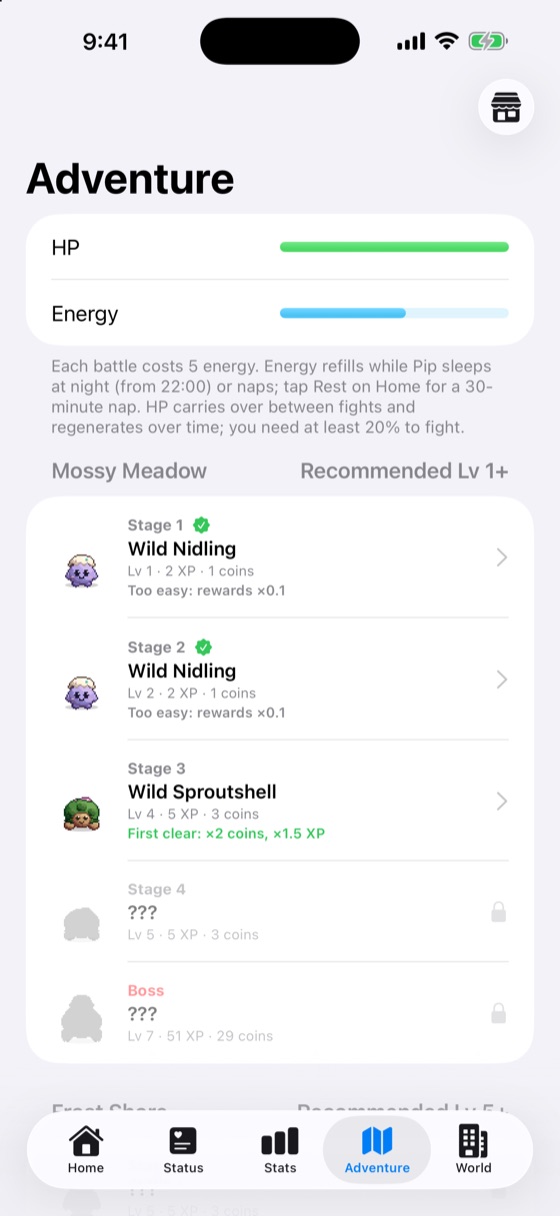
Task: Open the Stats tab
Action: tap(280, 1149)
